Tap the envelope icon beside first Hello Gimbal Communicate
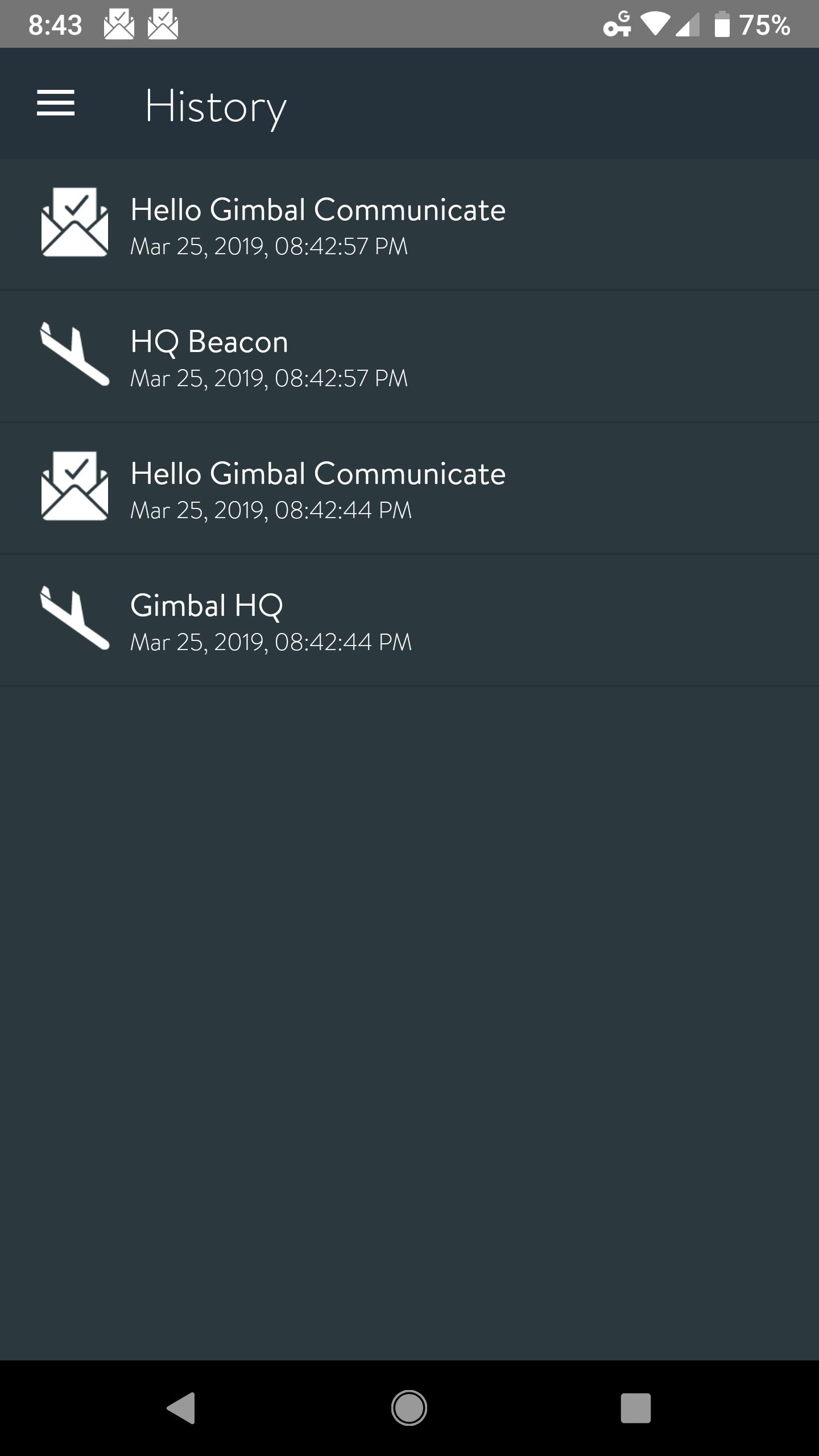This screenshot has width=819, height=1456. (73, 222)
